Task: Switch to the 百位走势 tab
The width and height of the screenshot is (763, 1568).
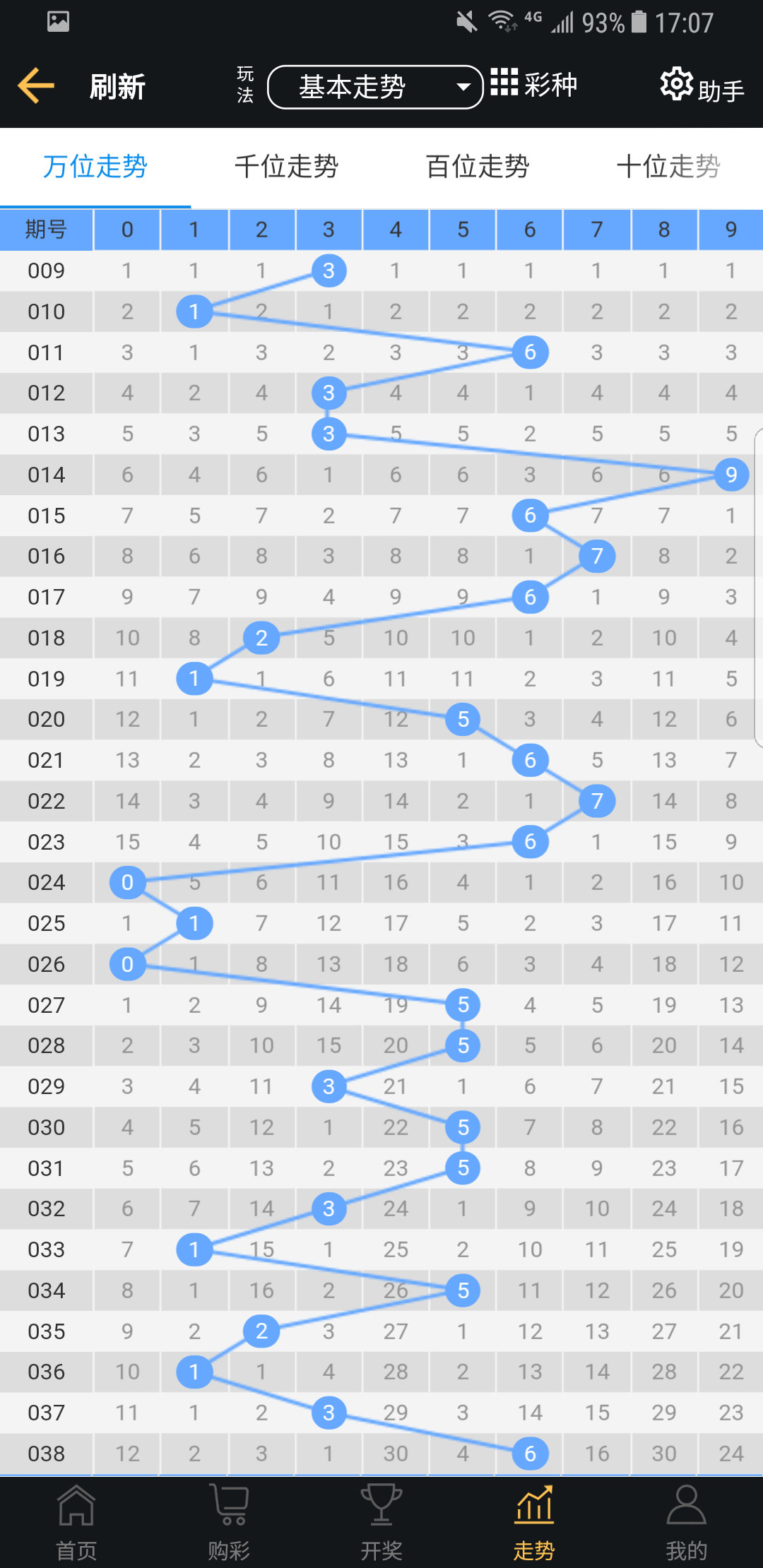Action: tap(478, 167)
